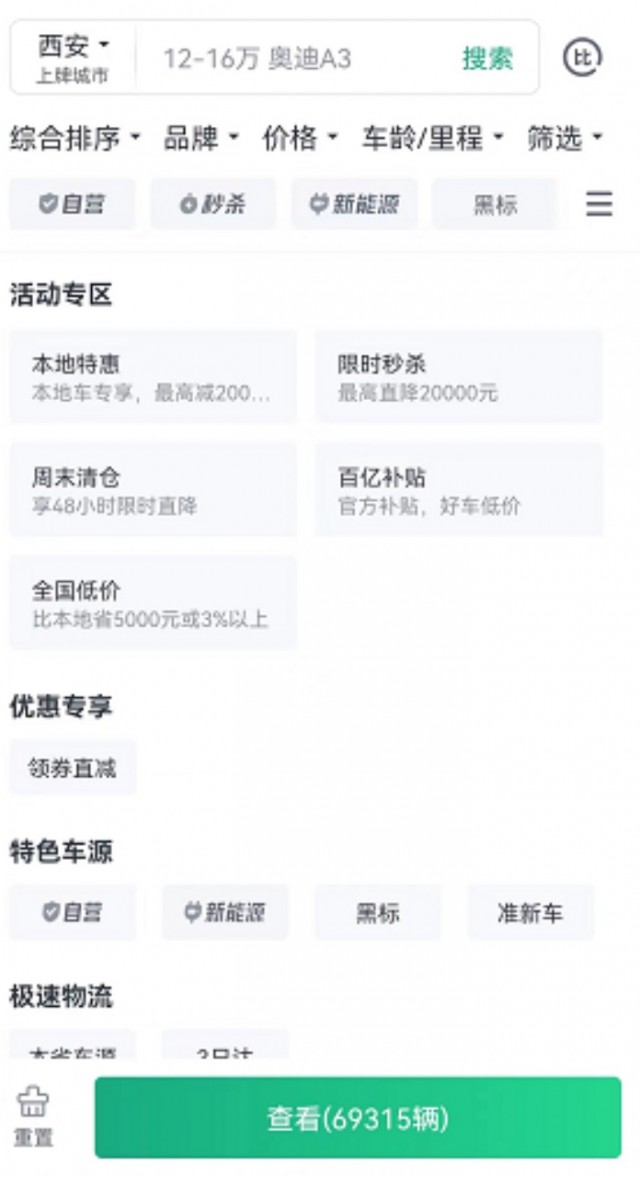The width and height of the screenshot is (640, 1177).
Task: Expand the 价格 filter dropdown
Action: click(299, 138)
